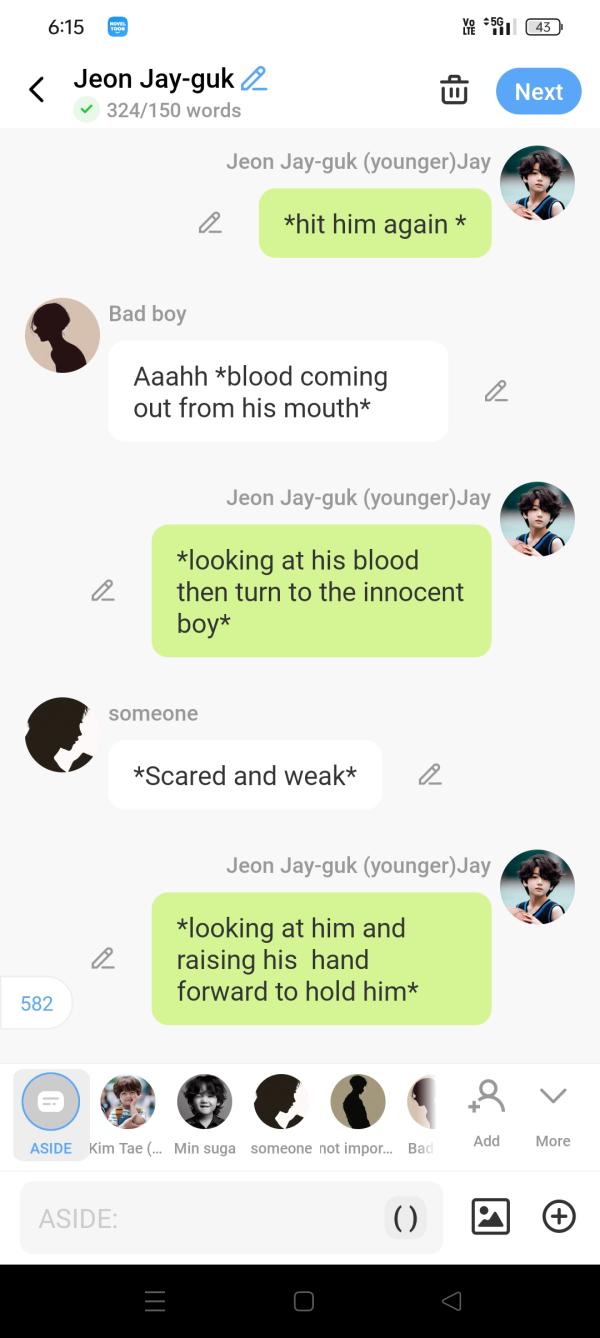Go back using the top-left arrow
600x1338 pixels.
(37, 90)
